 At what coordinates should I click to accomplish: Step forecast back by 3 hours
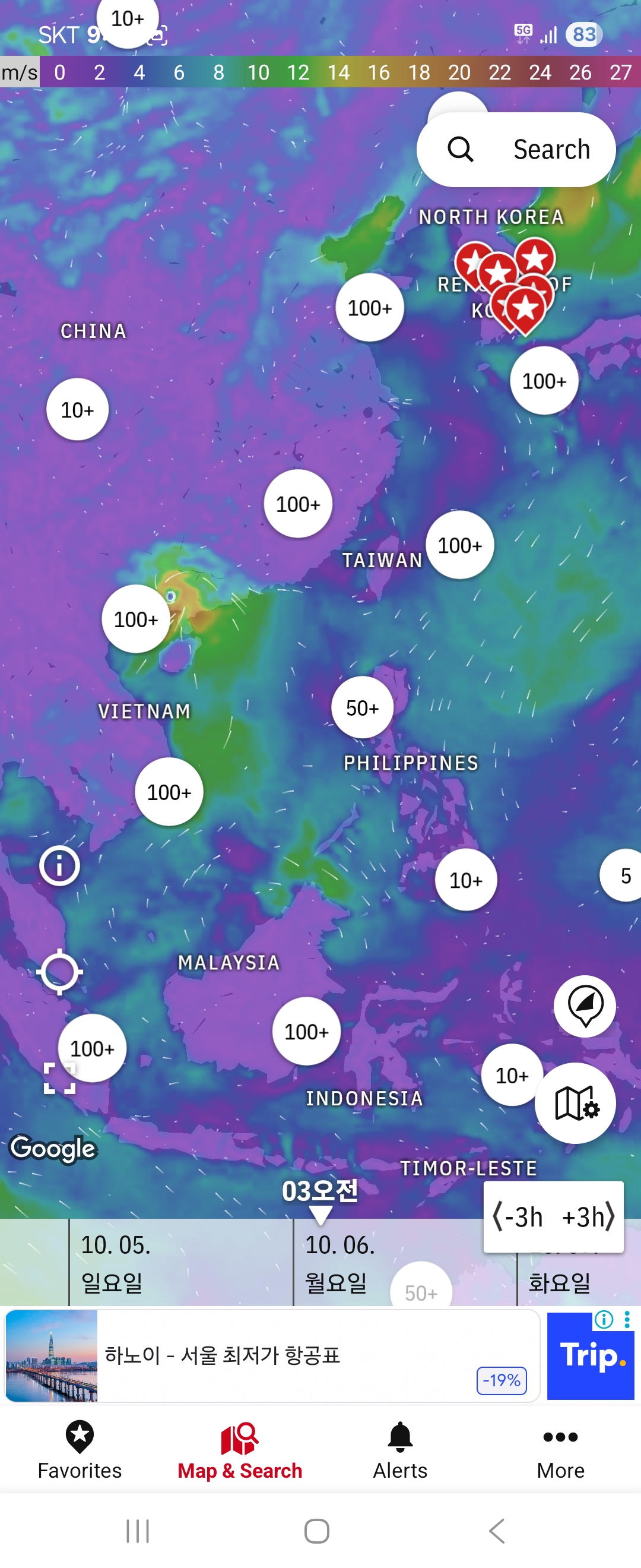tap(519, 1218)
